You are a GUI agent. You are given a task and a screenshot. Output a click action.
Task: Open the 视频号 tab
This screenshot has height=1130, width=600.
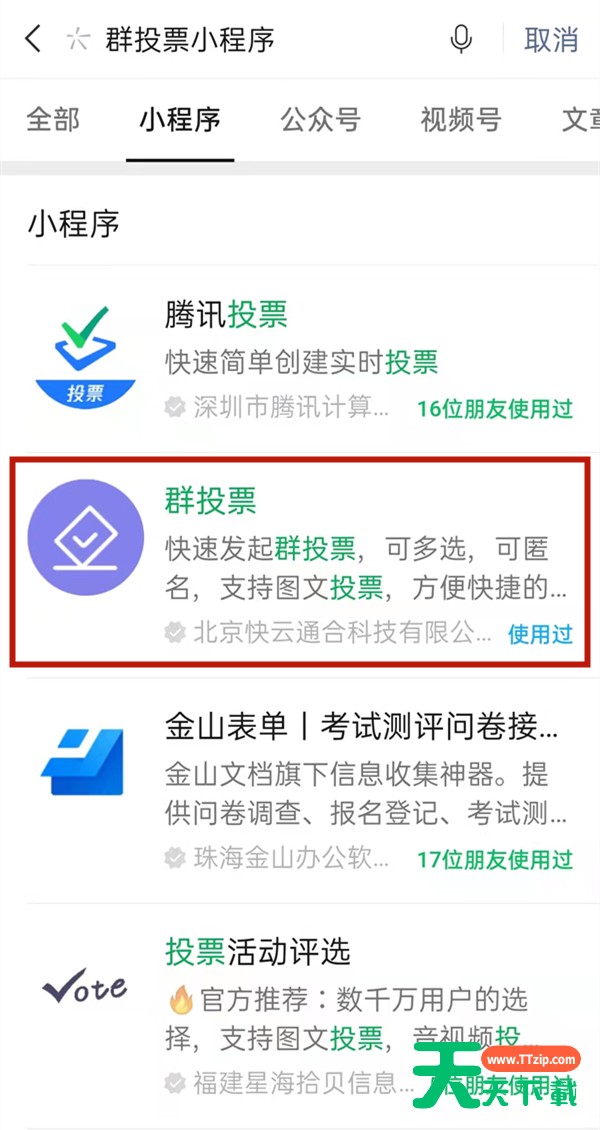(461, 120)
